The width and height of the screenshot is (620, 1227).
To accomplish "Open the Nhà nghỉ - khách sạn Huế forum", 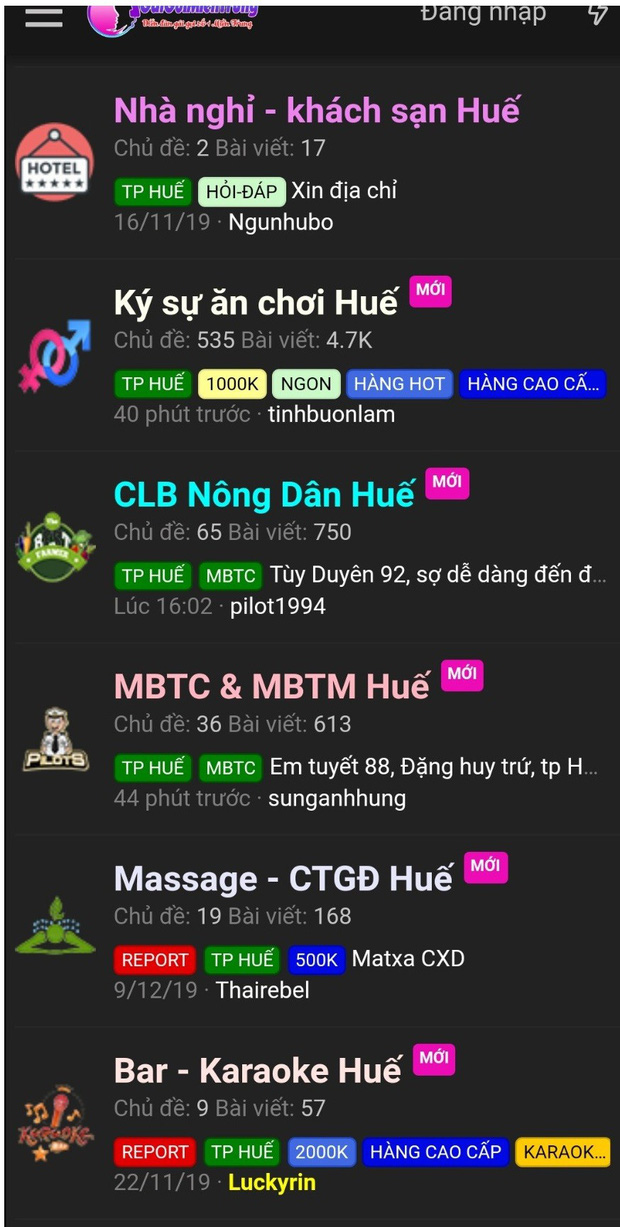I will tap(317, 110).
